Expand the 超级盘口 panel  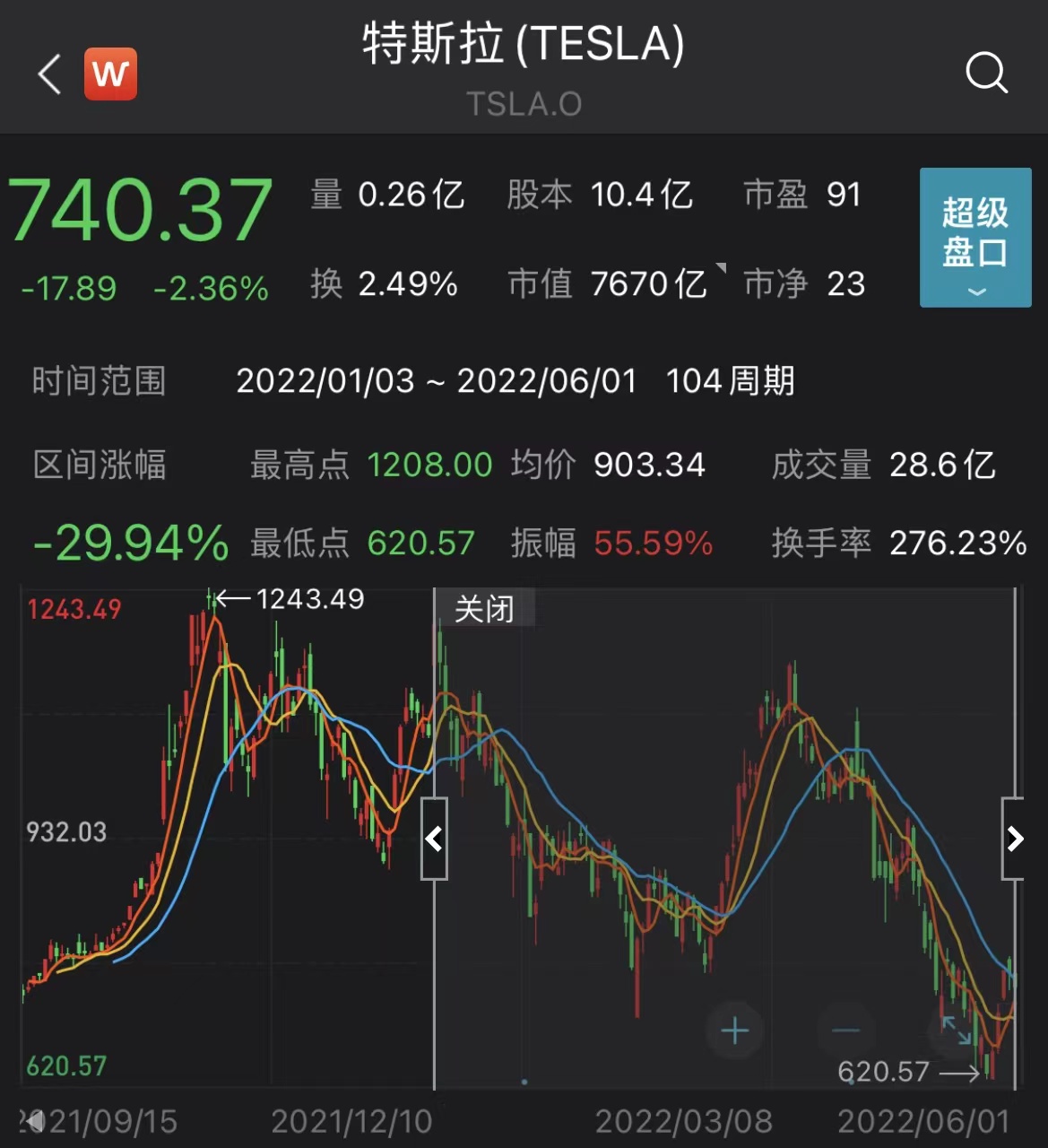click(974, 238)
